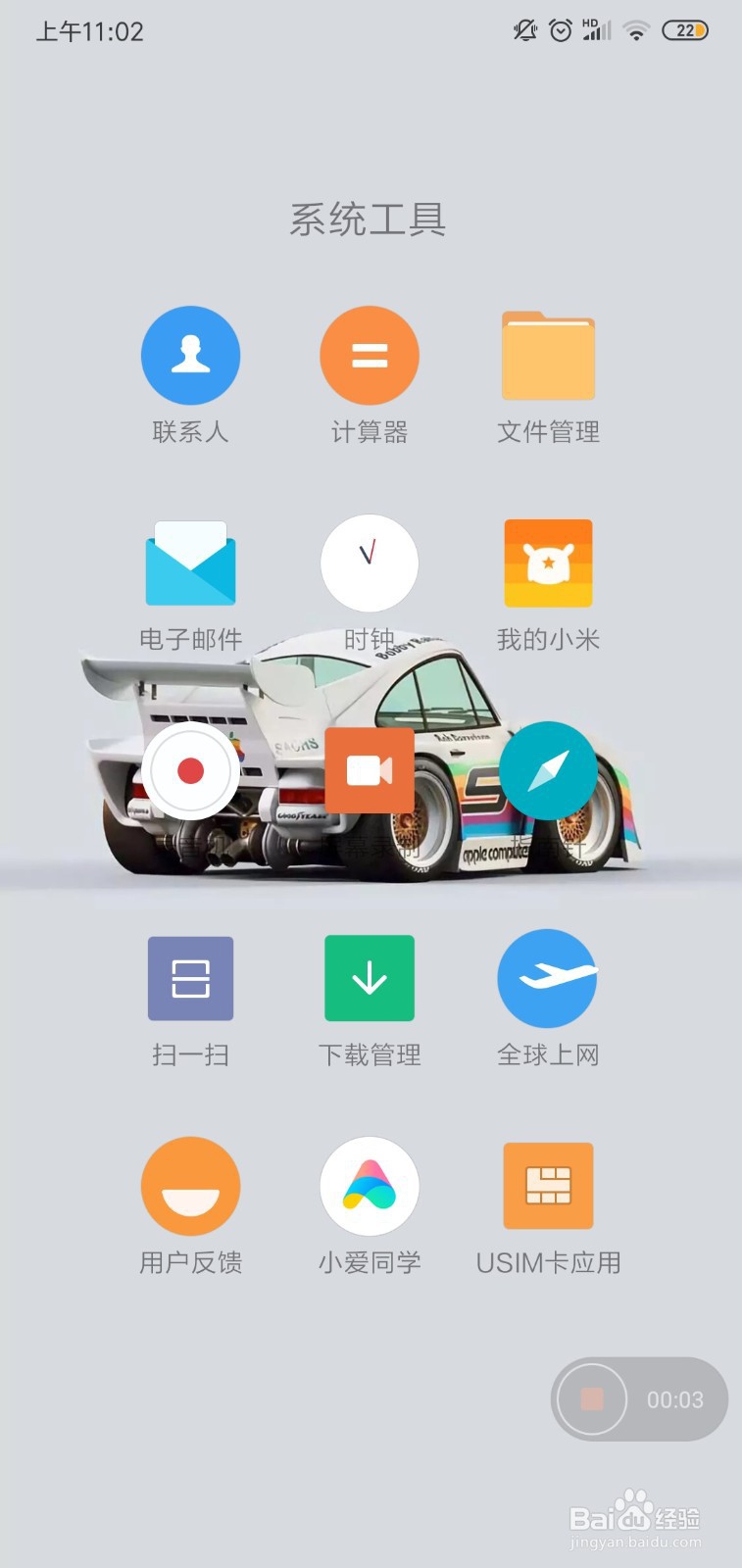Image resolution: width=742 pixels, height=1568 pixels.
Task: Open the Scanner (扫一扫) tool
Action: (x=190, y=978)
